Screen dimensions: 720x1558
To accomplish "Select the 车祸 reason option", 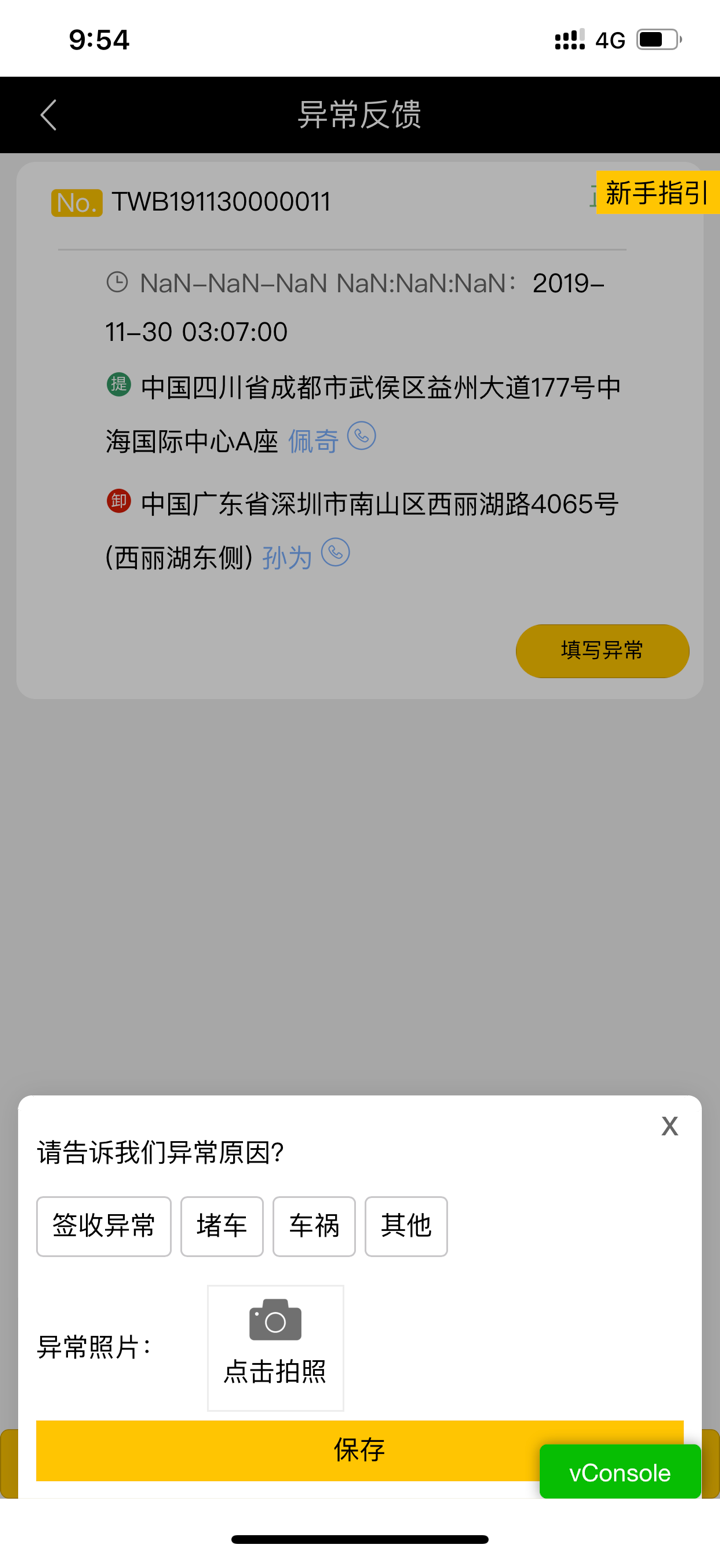I will [x=313, y=1226].
